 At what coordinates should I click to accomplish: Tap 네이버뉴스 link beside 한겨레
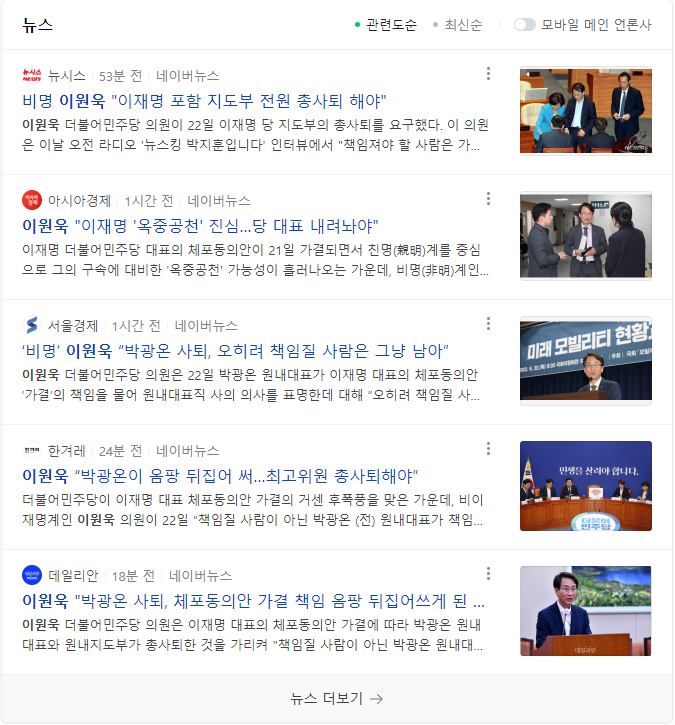[187, 451]
